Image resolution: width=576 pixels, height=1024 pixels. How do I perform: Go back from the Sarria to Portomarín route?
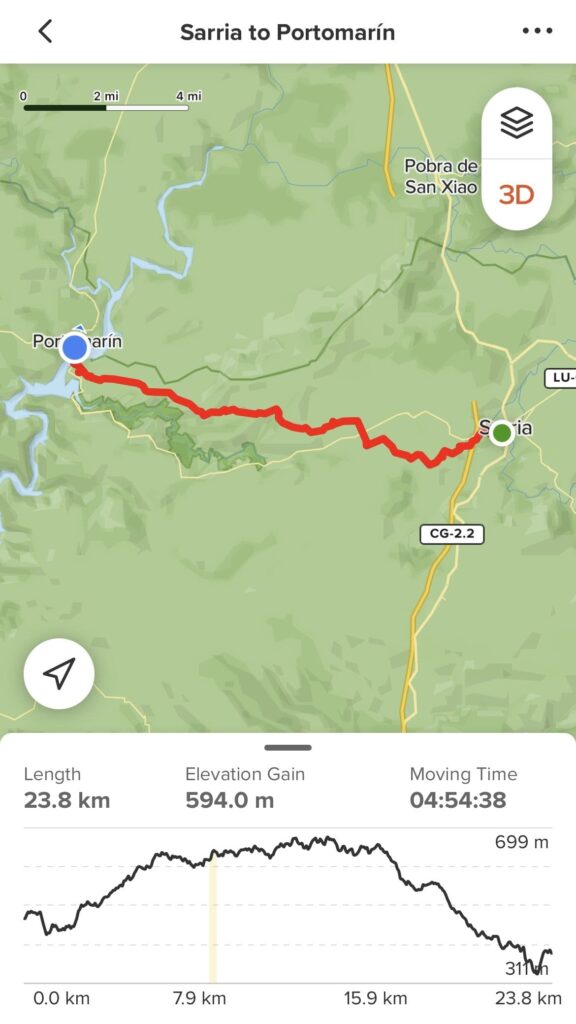tap(45, 31)
